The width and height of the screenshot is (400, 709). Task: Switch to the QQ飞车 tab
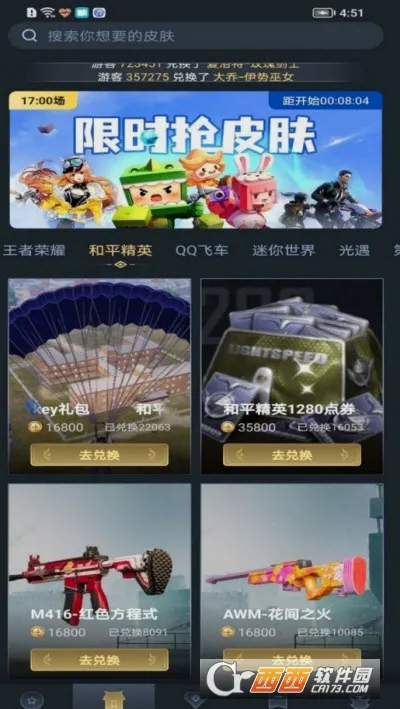[x=202, y=250]
